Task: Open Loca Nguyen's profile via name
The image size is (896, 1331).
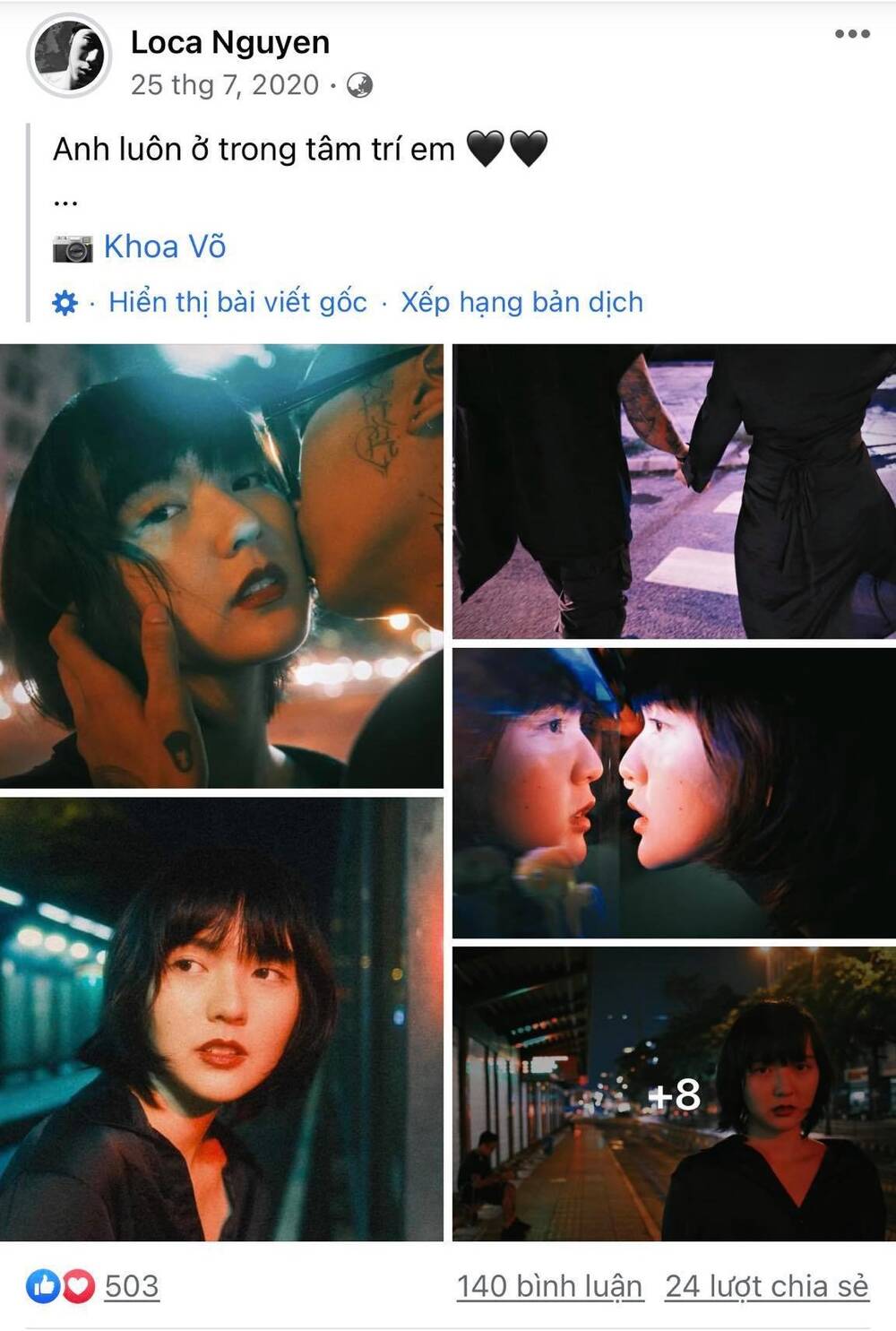Action: [x=230, y=42]
